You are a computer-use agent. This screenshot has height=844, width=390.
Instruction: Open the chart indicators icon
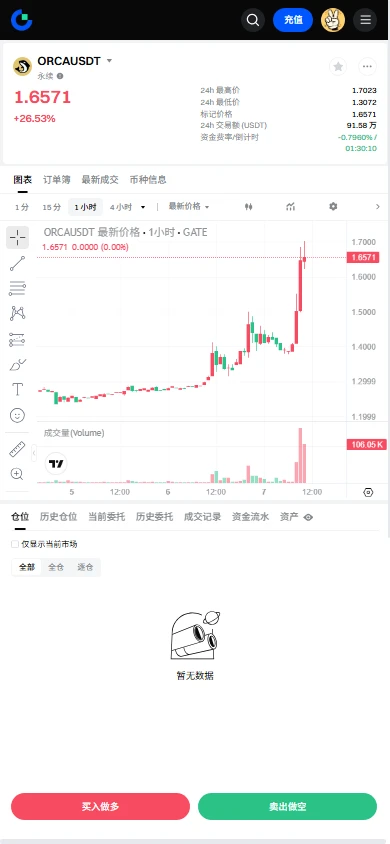point(291,207)
